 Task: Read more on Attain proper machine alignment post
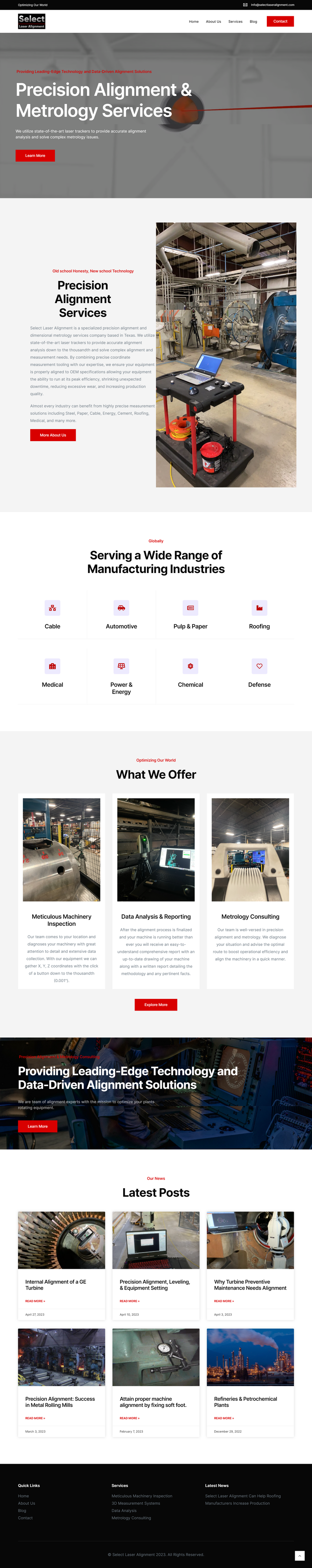click(x=129, y=1418)
